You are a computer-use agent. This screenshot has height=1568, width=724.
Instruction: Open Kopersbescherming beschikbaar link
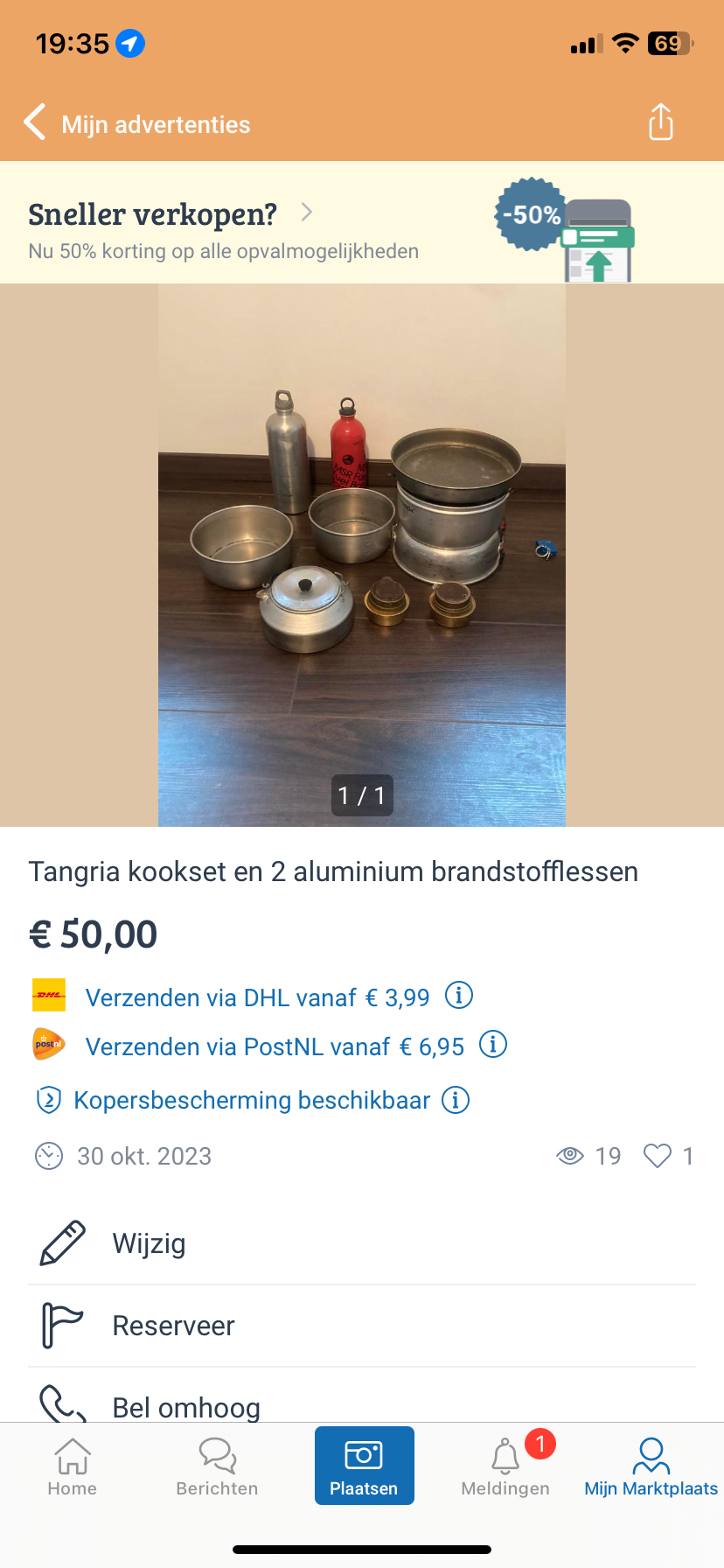252,1100
